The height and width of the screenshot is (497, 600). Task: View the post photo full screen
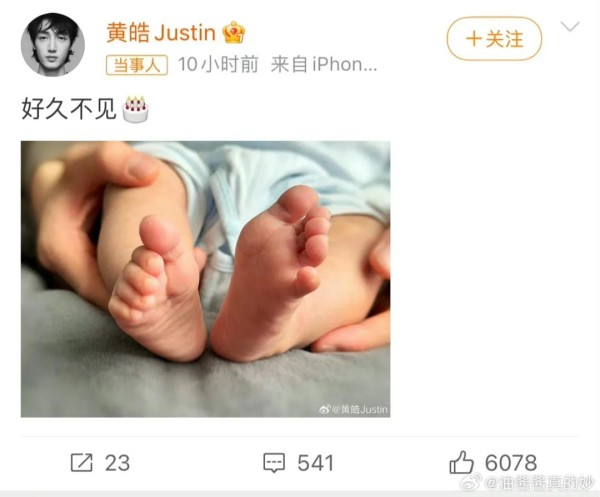tap(205, 279)
